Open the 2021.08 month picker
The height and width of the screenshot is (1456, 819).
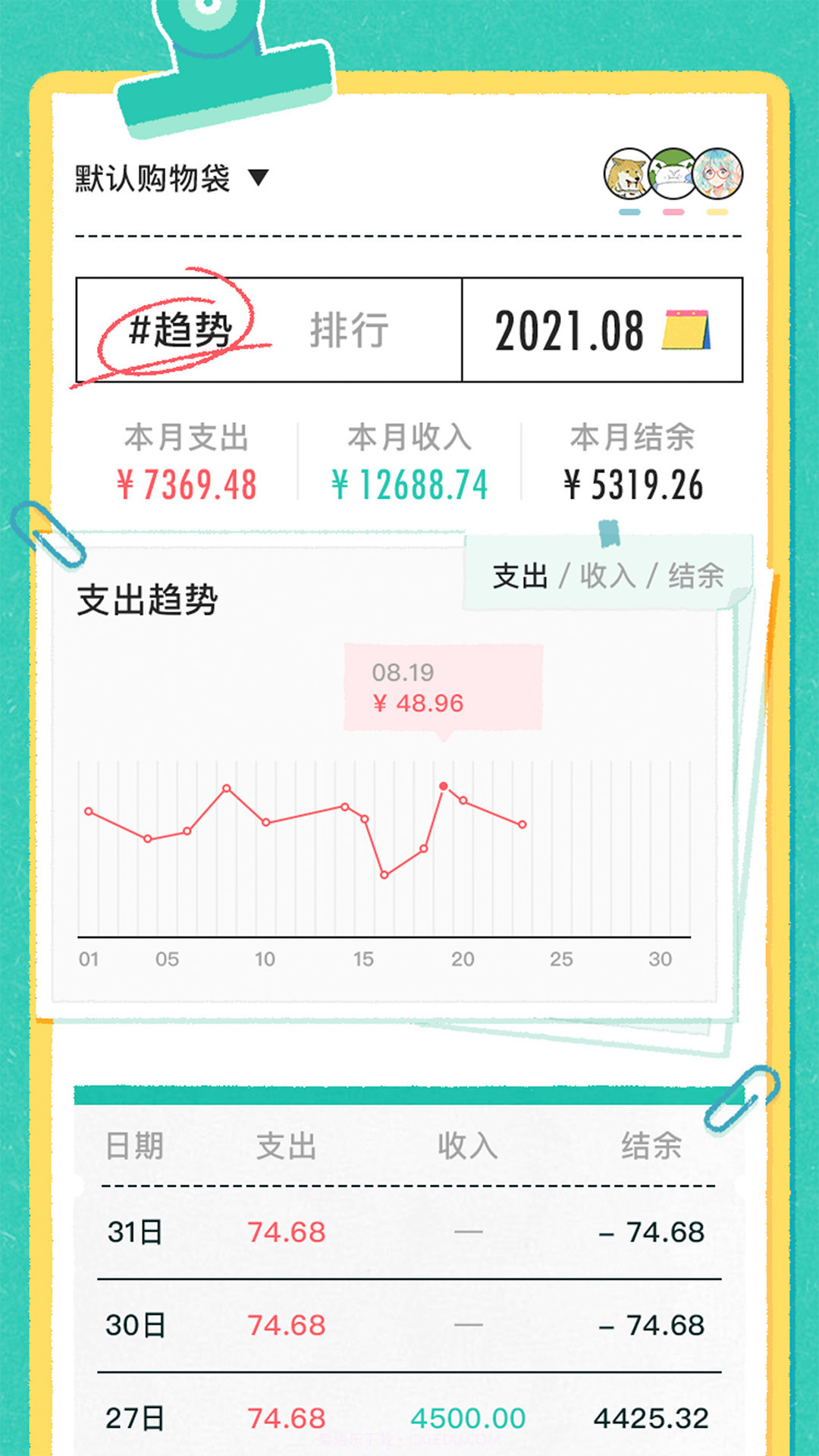click(x=601, y=331)
